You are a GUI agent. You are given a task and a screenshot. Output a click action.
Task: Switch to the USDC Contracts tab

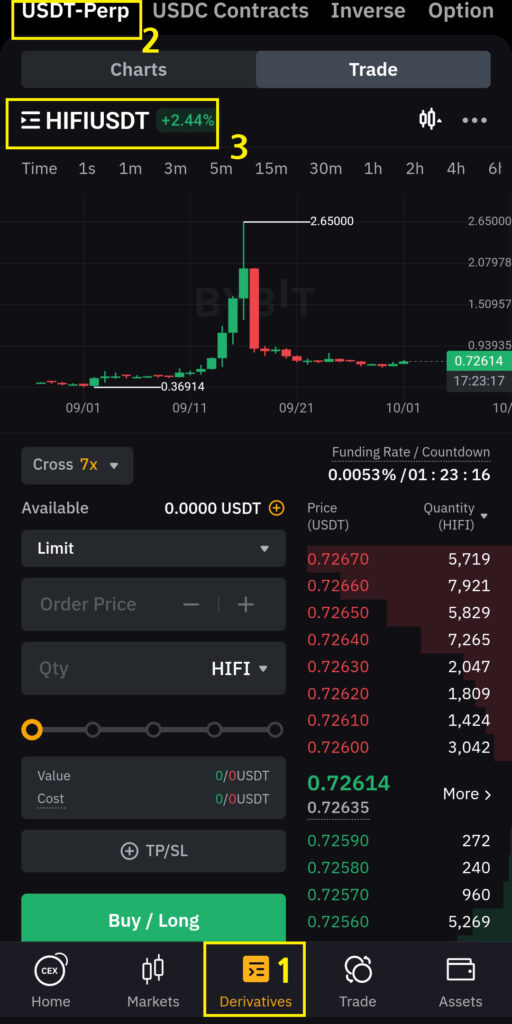pyautogui.click(x=230, y=11)
